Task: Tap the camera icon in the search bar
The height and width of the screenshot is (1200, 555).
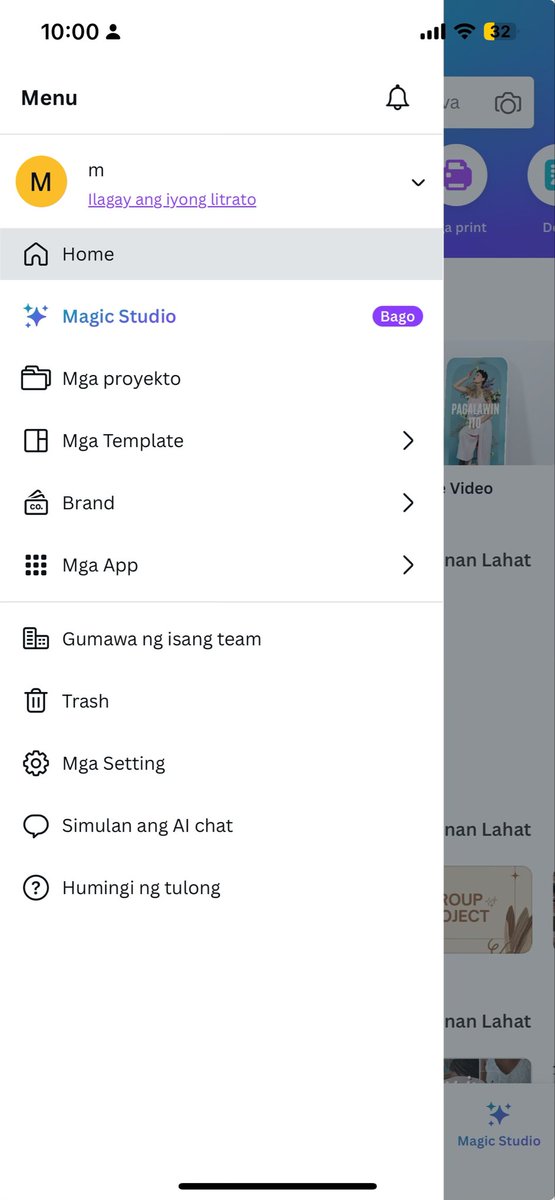Action: click(x=508, y=103)
